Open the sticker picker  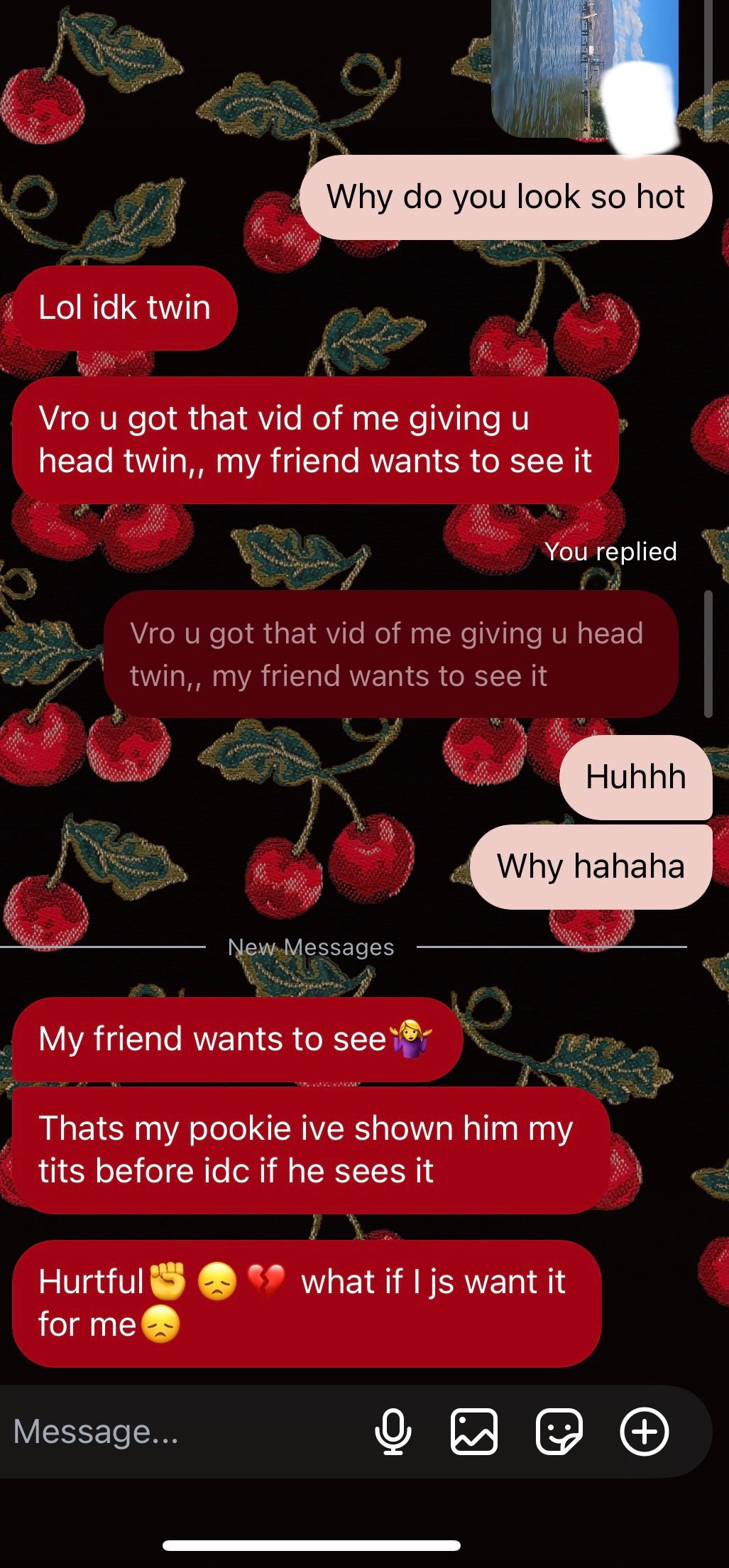[559, 1431]
